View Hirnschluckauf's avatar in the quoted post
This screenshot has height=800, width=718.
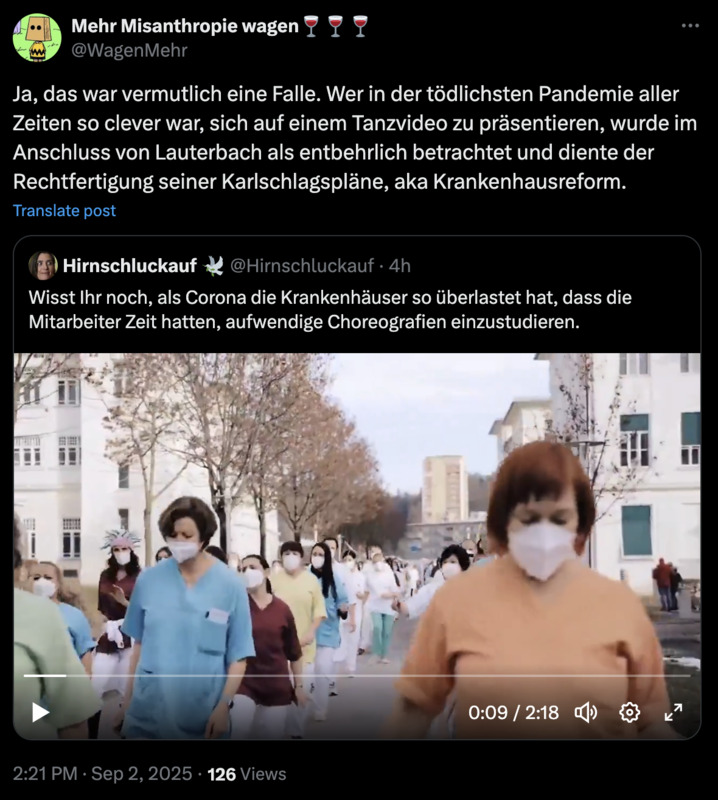[x=43, y=266]
